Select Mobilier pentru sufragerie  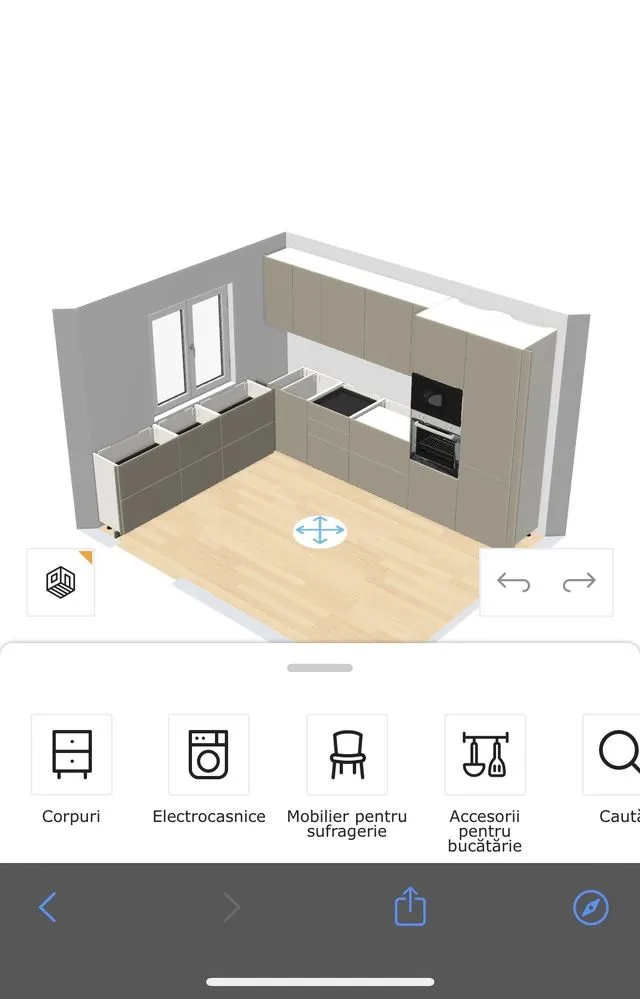coord(347,768)
